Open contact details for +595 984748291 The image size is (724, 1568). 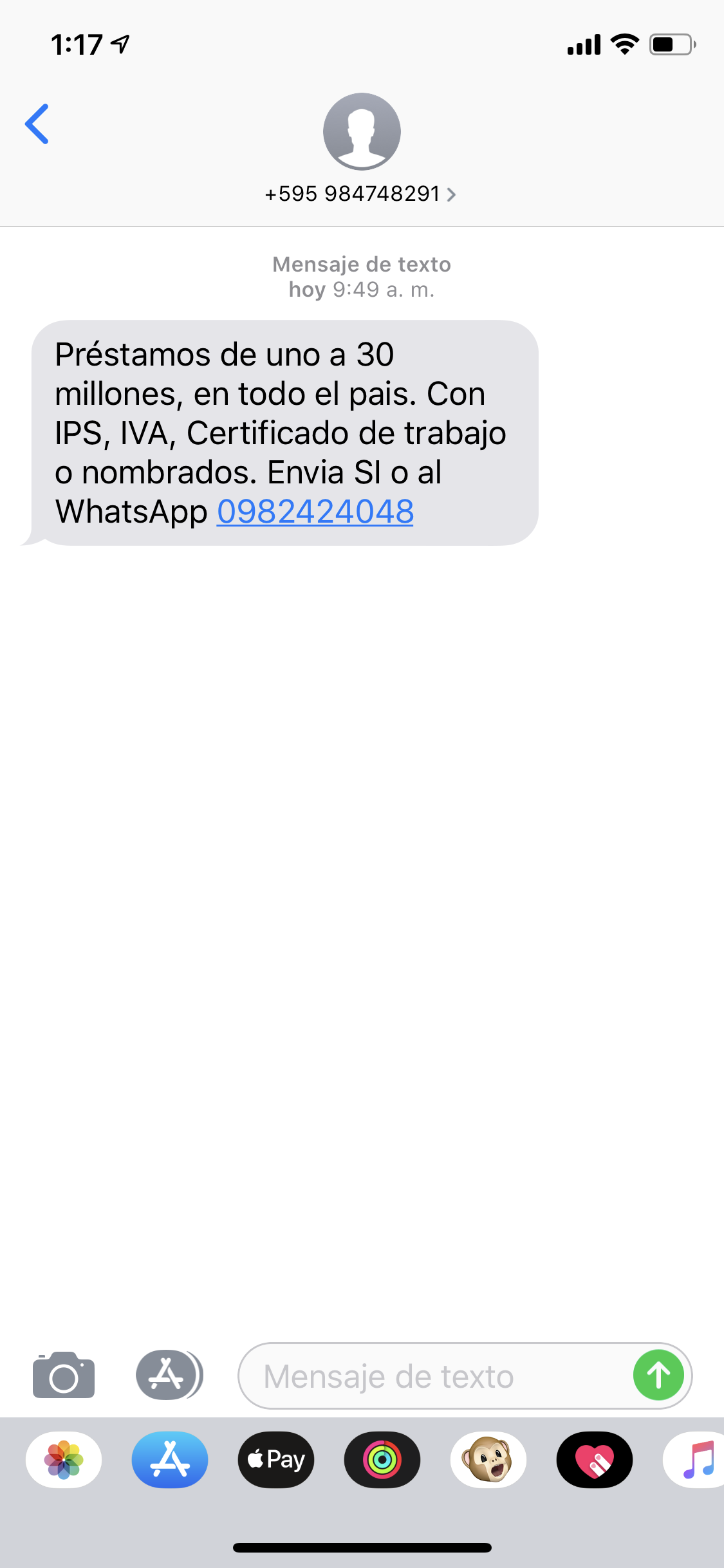point(360,194)
